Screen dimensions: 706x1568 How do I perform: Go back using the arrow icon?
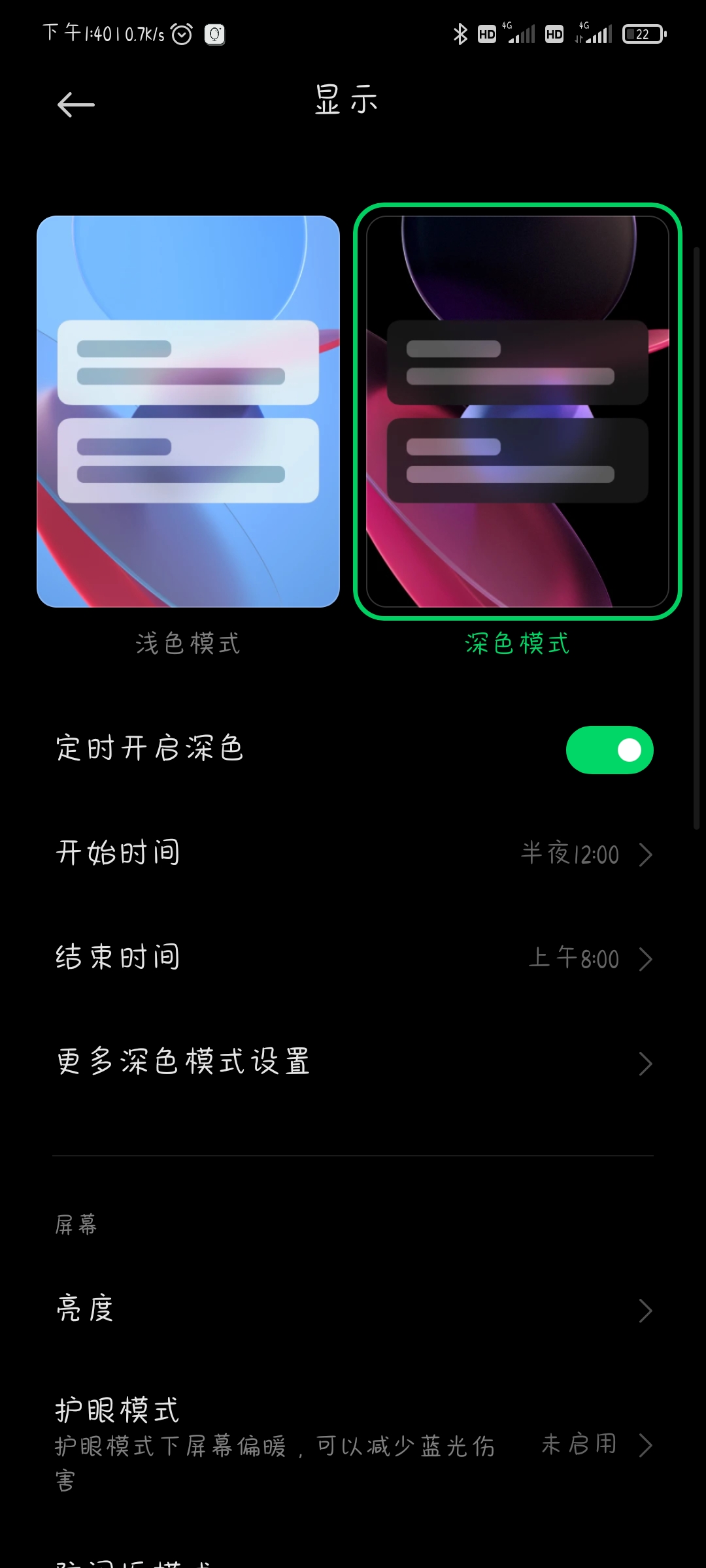click(76, 105)
